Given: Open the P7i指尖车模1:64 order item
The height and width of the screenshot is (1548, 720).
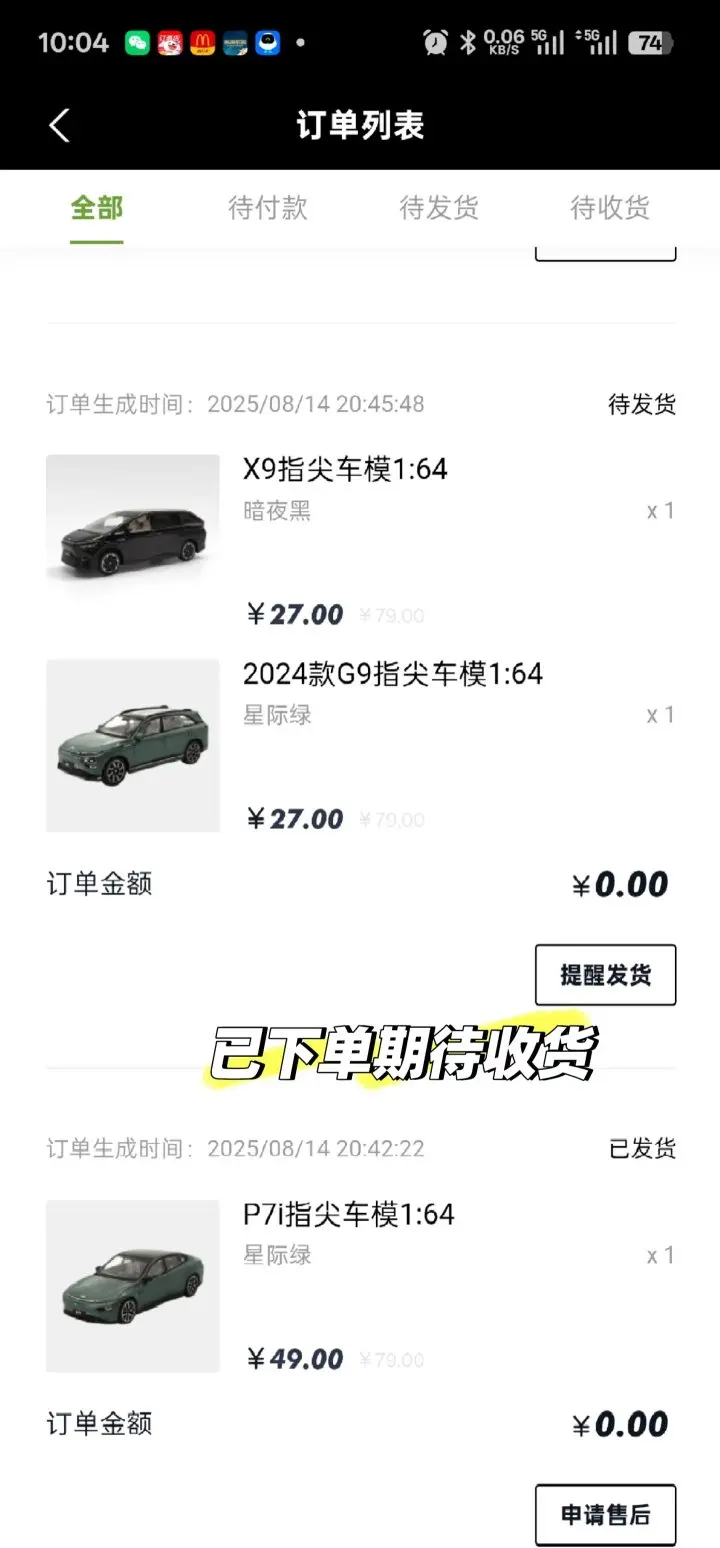Looking at the screenshot, I should point(348,1214).
